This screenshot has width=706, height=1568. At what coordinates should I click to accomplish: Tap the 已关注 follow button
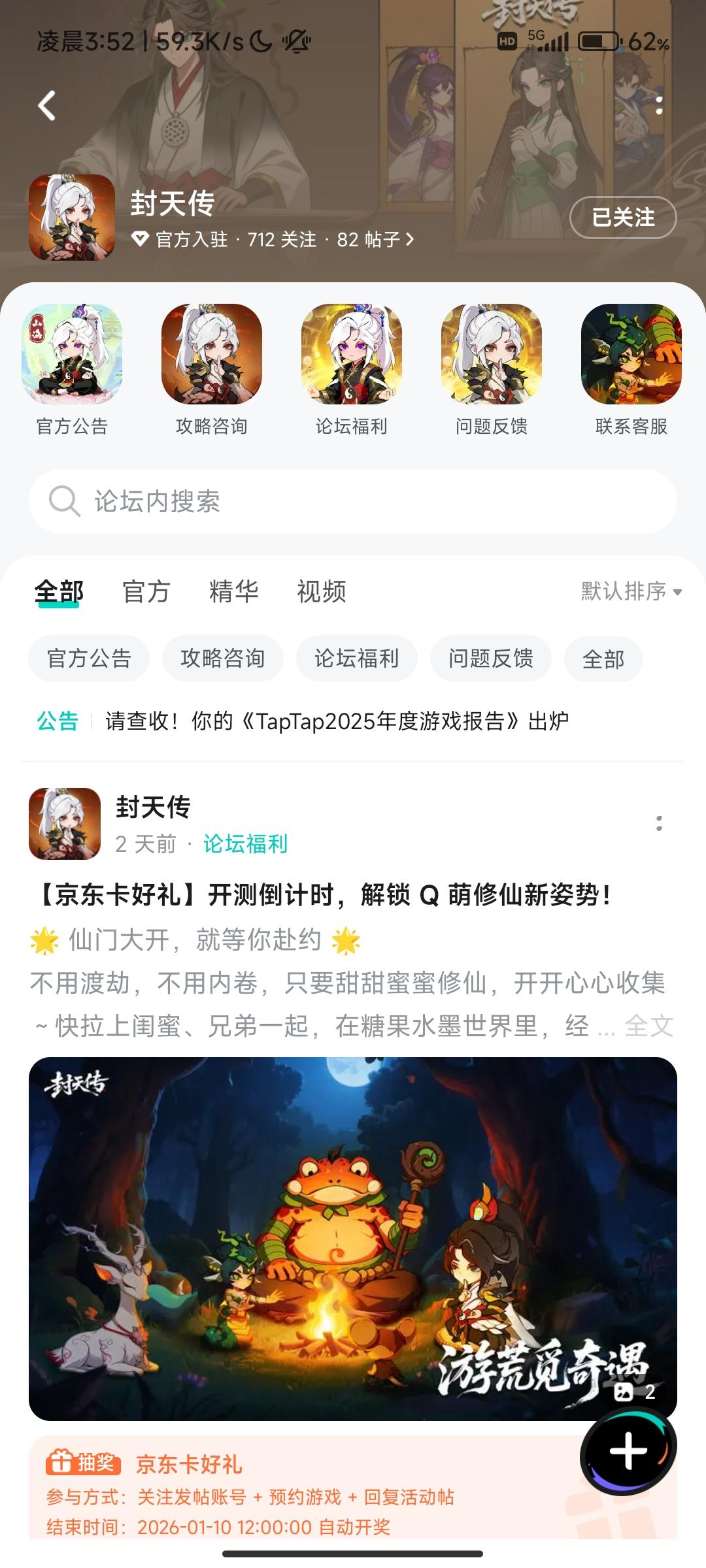pyautogui.click(x=622, y=218)
